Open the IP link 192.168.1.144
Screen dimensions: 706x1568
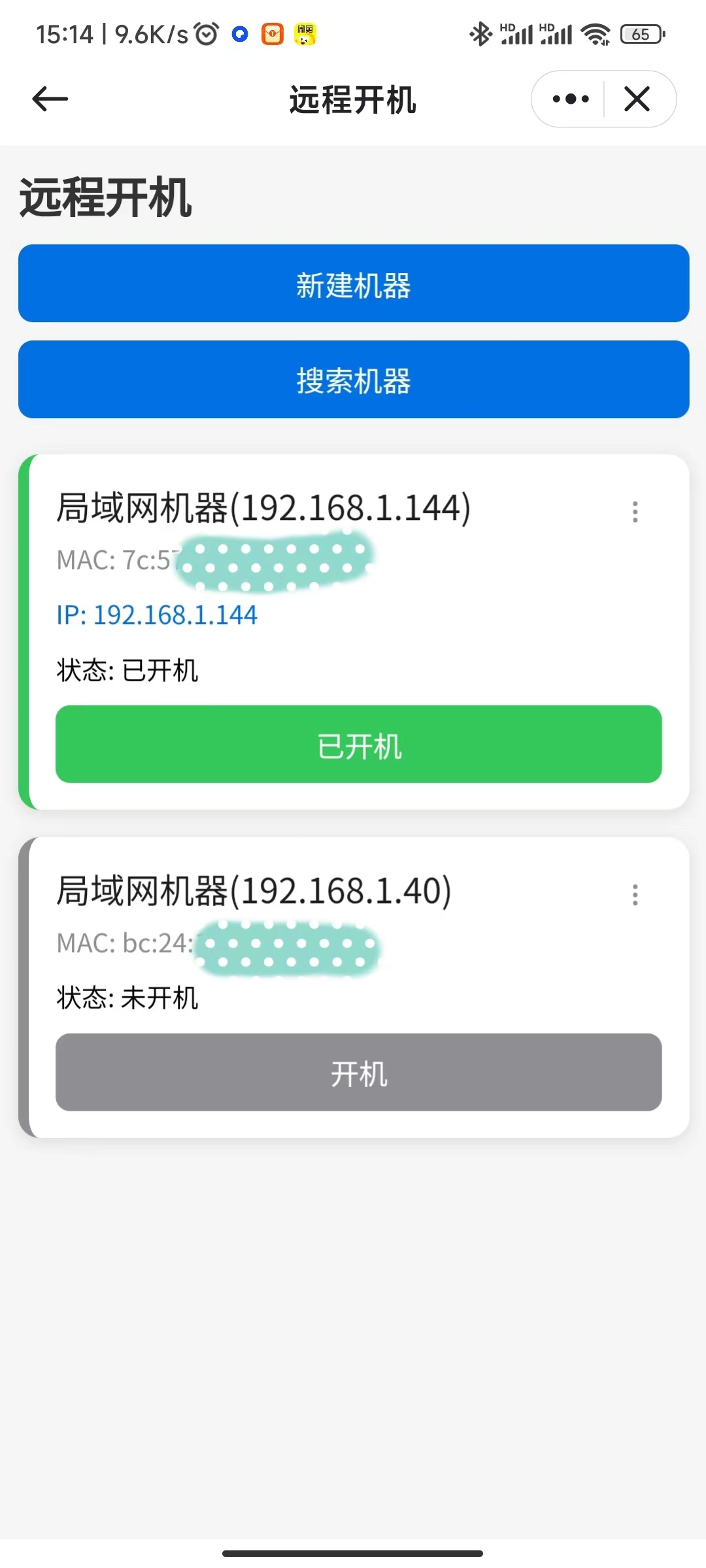click(x=157, y=614)
